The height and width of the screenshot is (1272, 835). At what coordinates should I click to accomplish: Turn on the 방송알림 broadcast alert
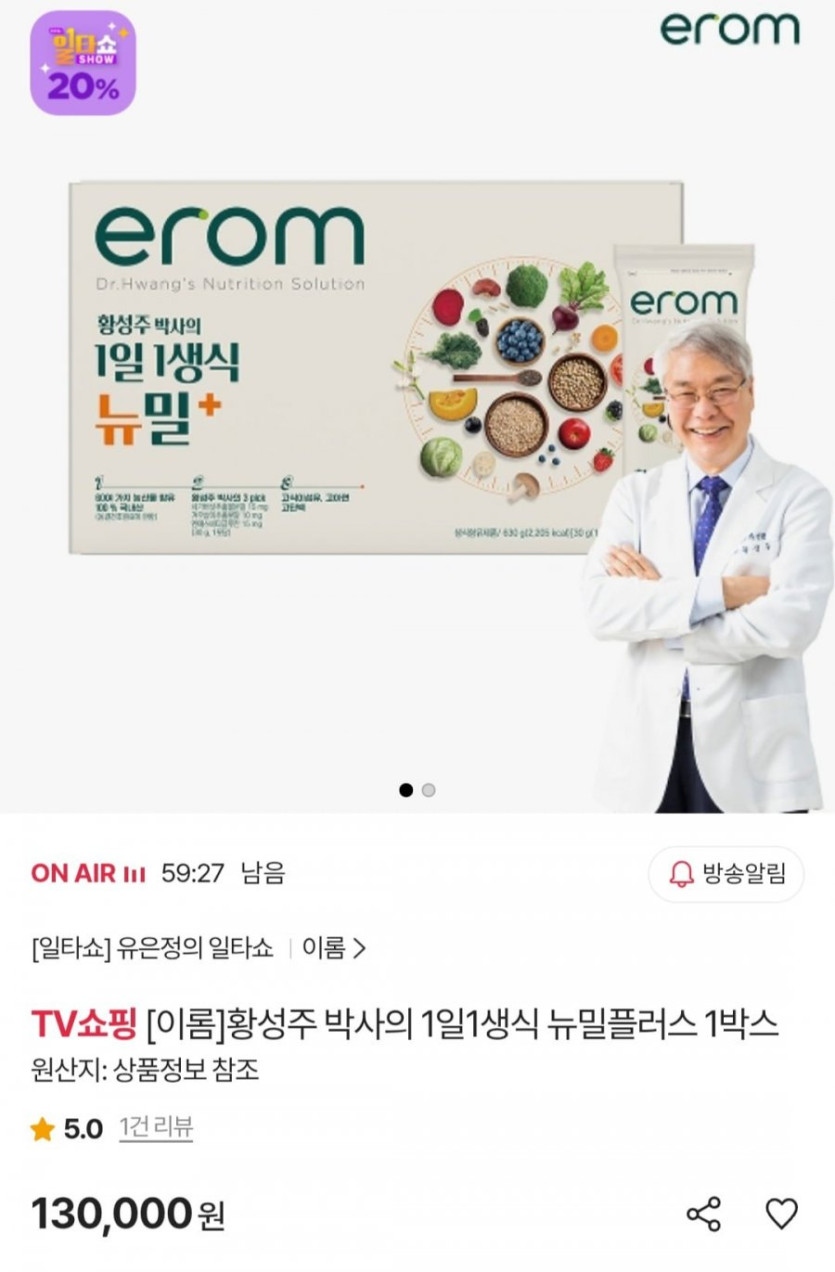[x=726, y=874]
